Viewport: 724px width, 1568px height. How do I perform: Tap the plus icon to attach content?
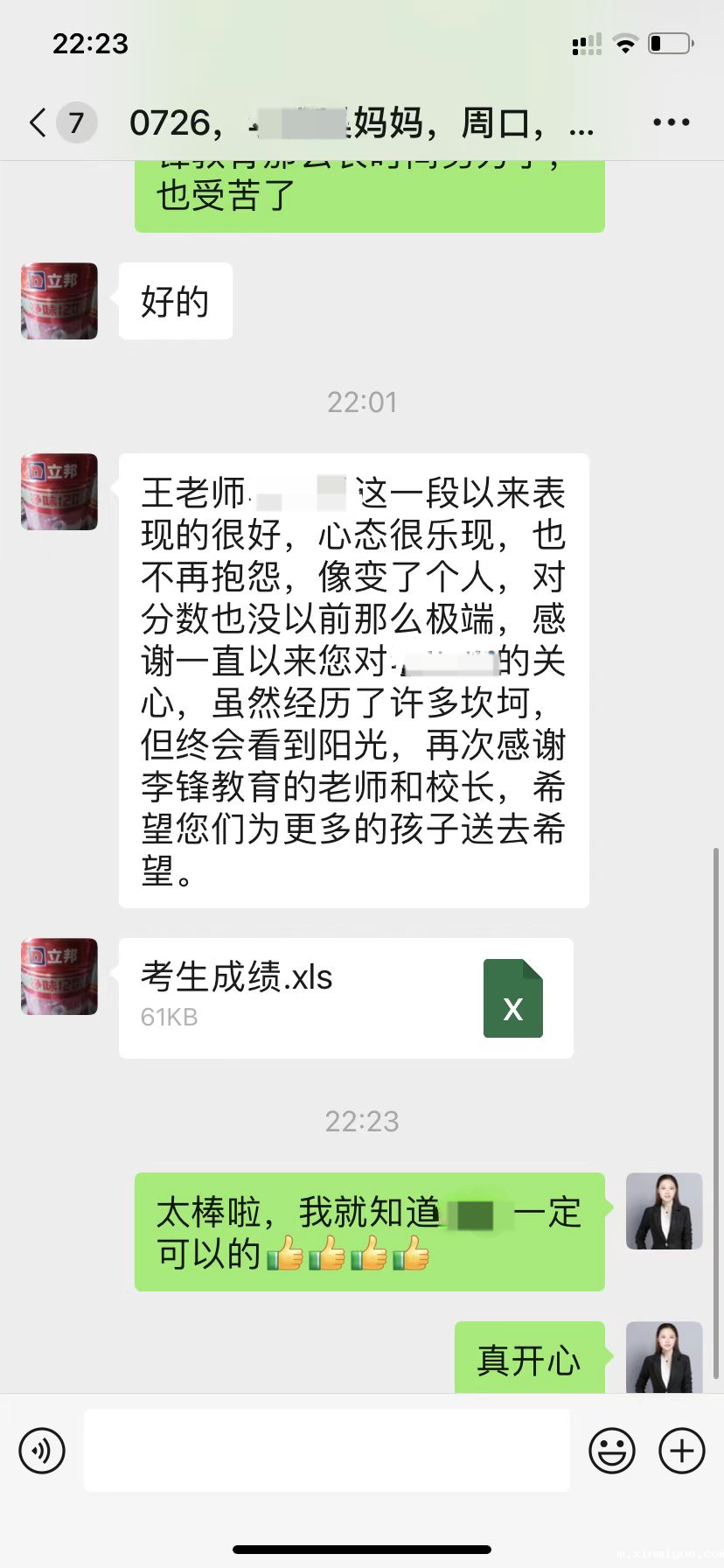683,1450
